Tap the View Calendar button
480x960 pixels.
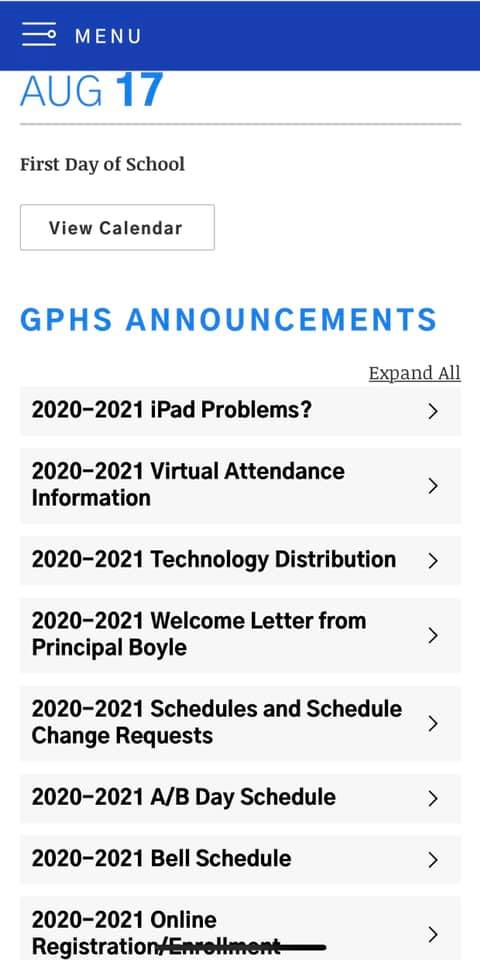click(117, 227)
